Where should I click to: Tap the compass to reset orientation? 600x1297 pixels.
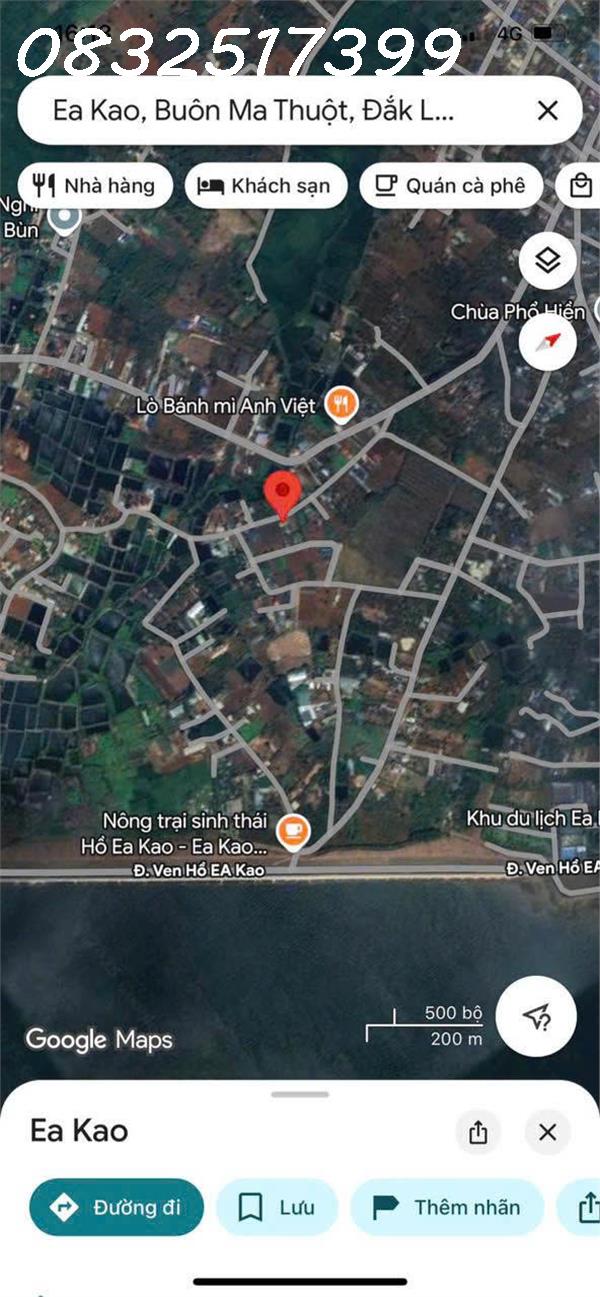[547, 343]
